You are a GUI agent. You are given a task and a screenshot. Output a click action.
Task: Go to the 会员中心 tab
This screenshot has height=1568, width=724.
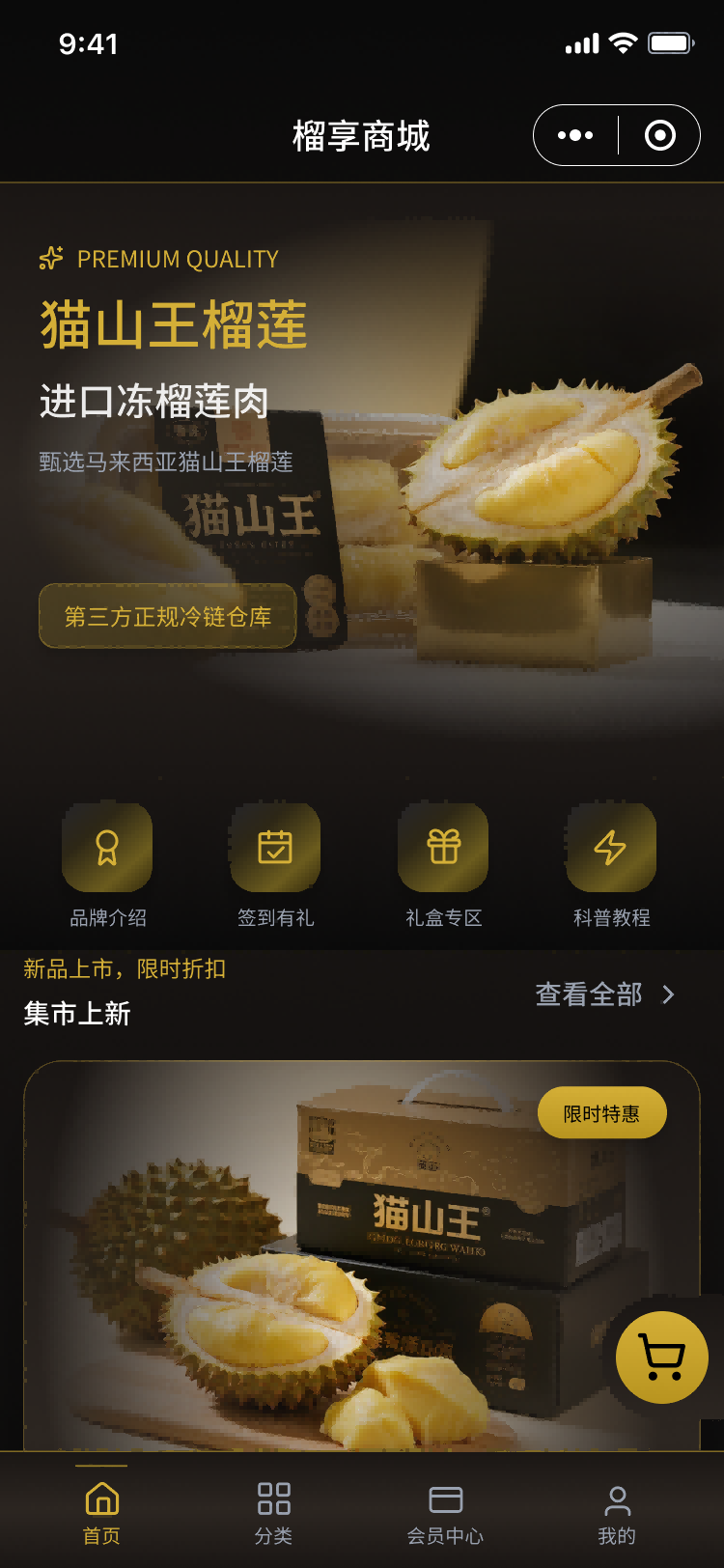click(x=445, y=1512)
